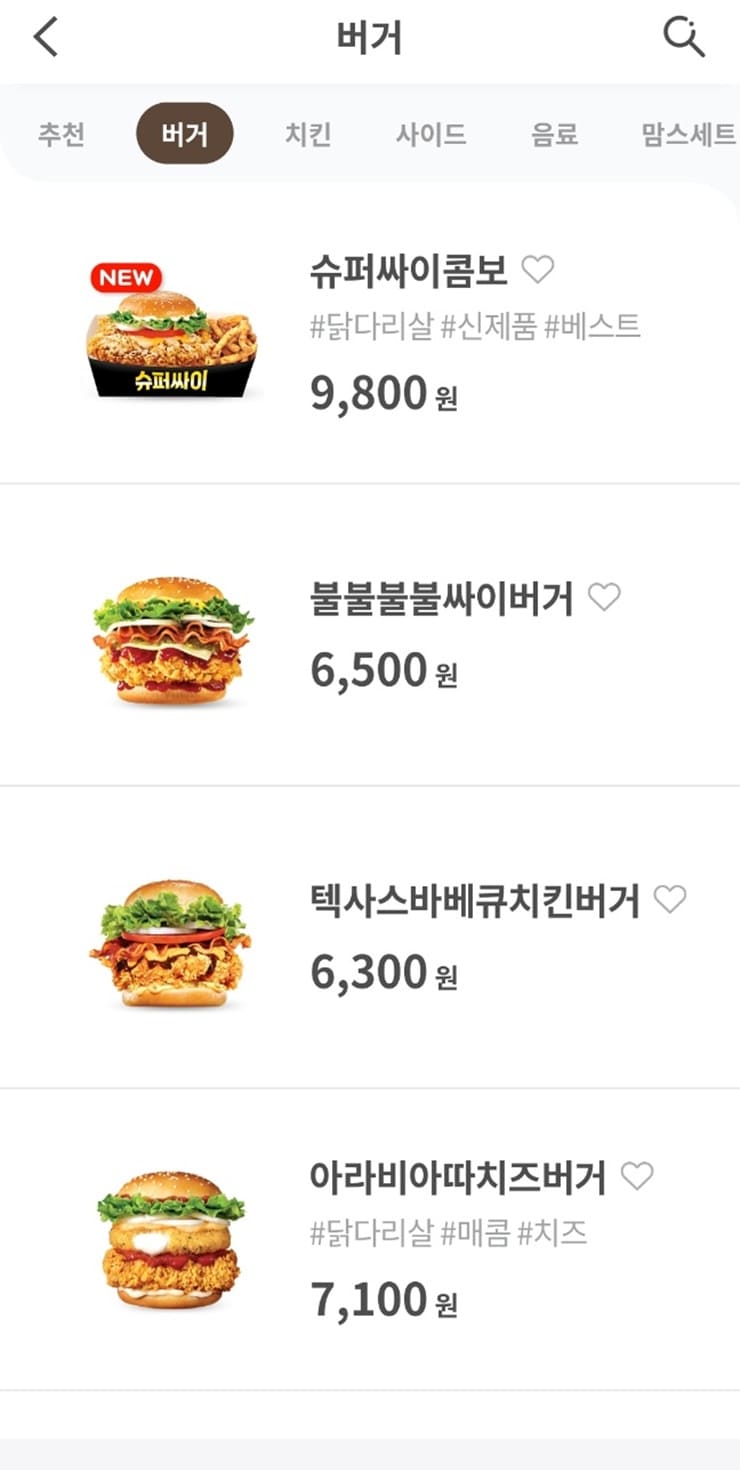Open the 사이드 category tab
The width and height of the screenshot is (740, 1470).
point(431,134)
